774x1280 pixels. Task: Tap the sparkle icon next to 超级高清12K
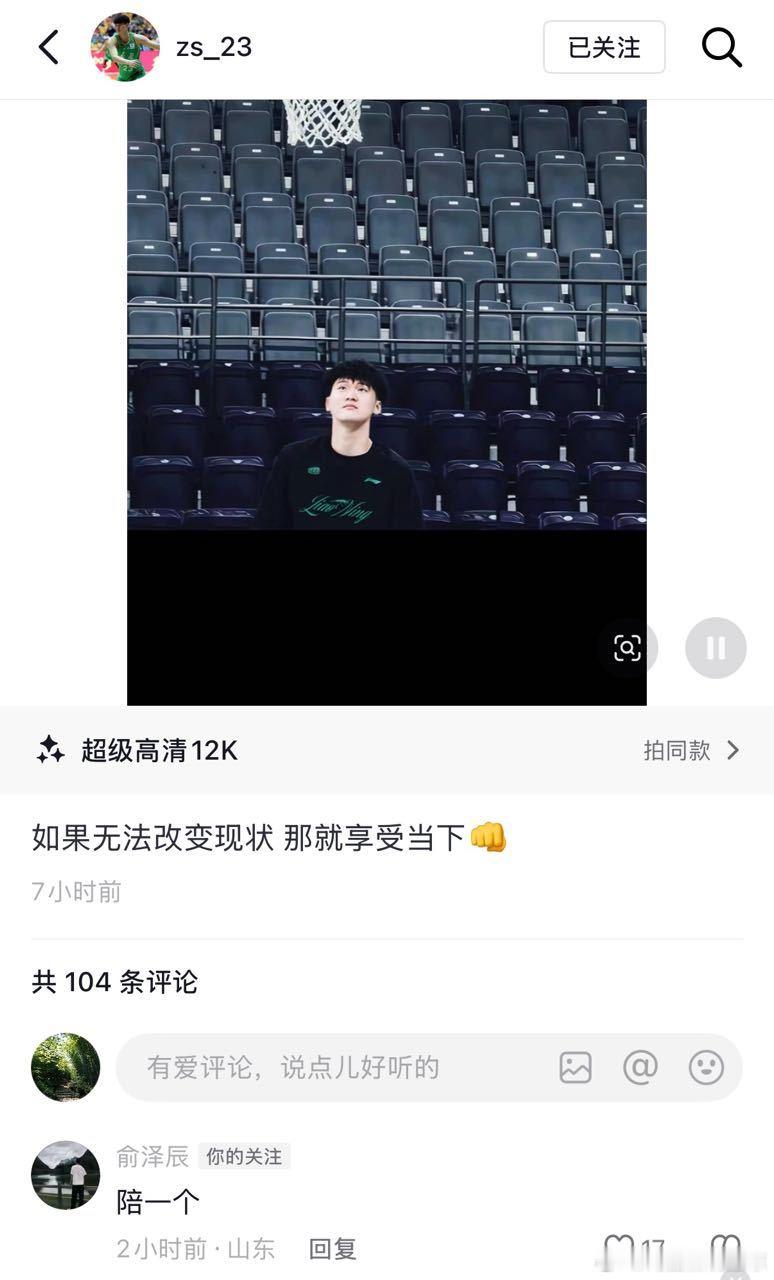click(x=45, y=751)
